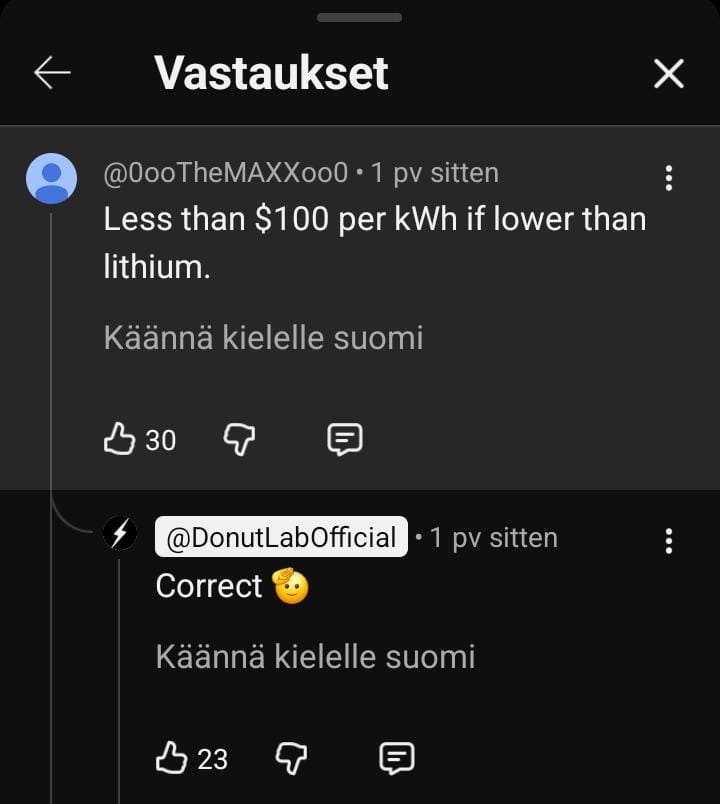Dislike the comment by @0ooTheMAXXoo0

(239, 439)
